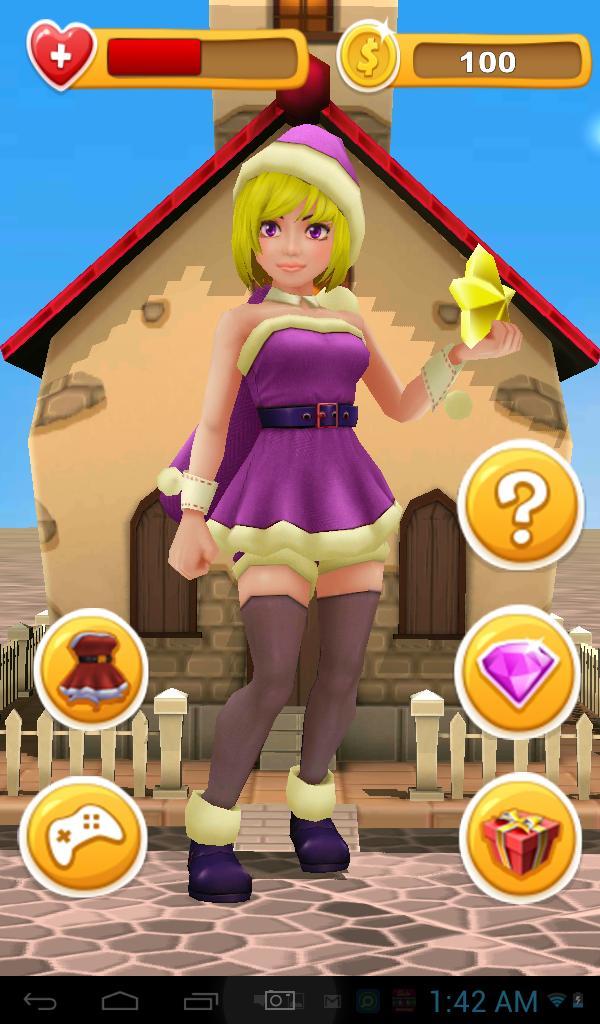The height and width of the screenshot is (1024, 600).
Task: Open the red gift box
Action: (520, 838)
